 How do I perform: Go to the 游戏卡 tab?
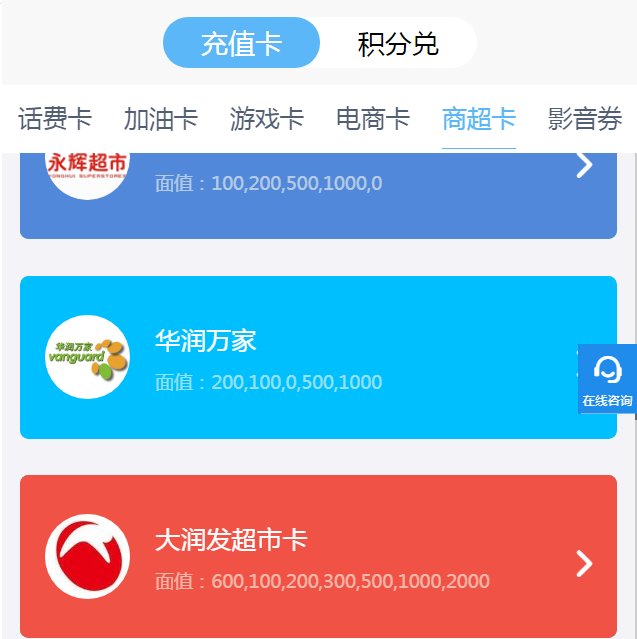(x=267, y=120)
